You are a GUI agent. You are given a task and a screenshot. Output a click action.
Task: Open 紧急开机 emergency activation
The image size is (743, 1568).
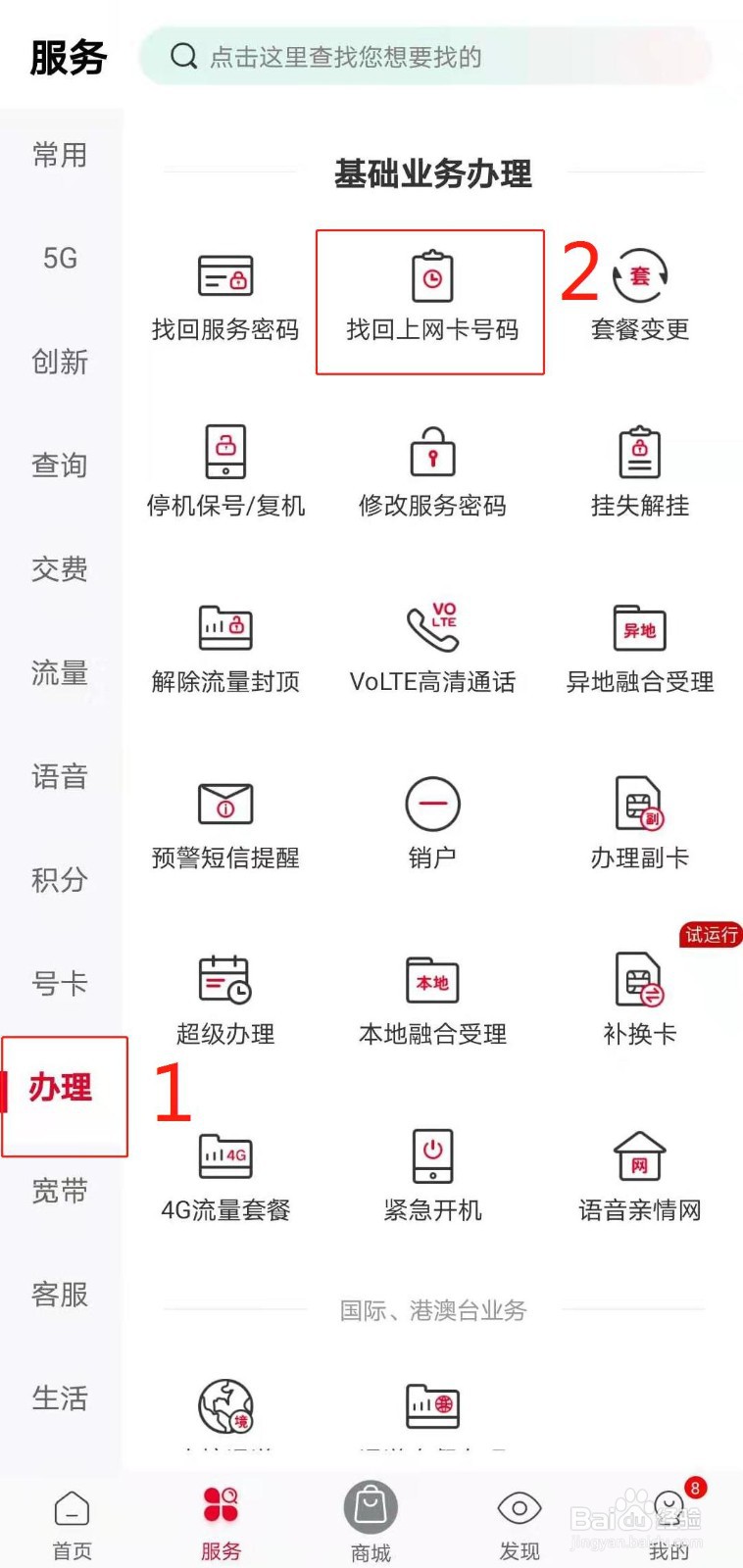[431, 1174]
